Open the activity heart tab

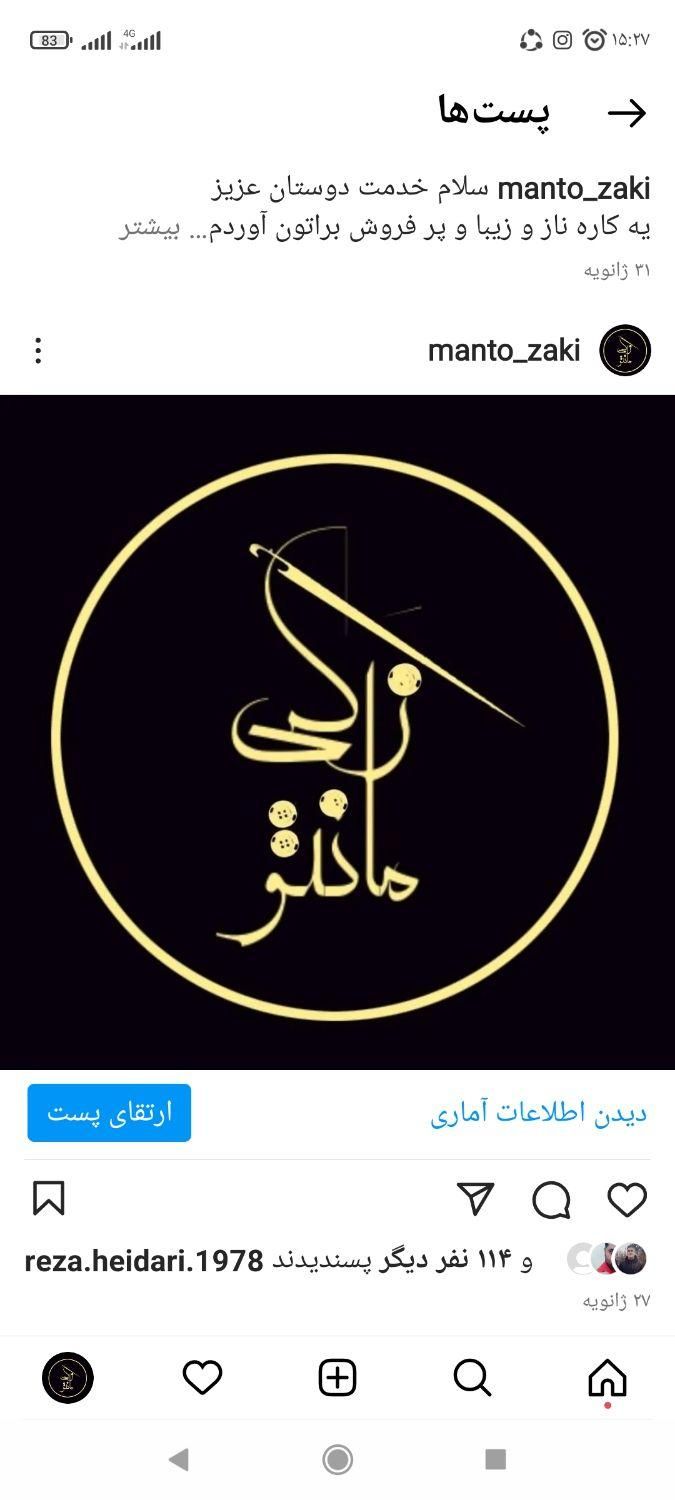pyautogui.click(x=202, y=1379)
